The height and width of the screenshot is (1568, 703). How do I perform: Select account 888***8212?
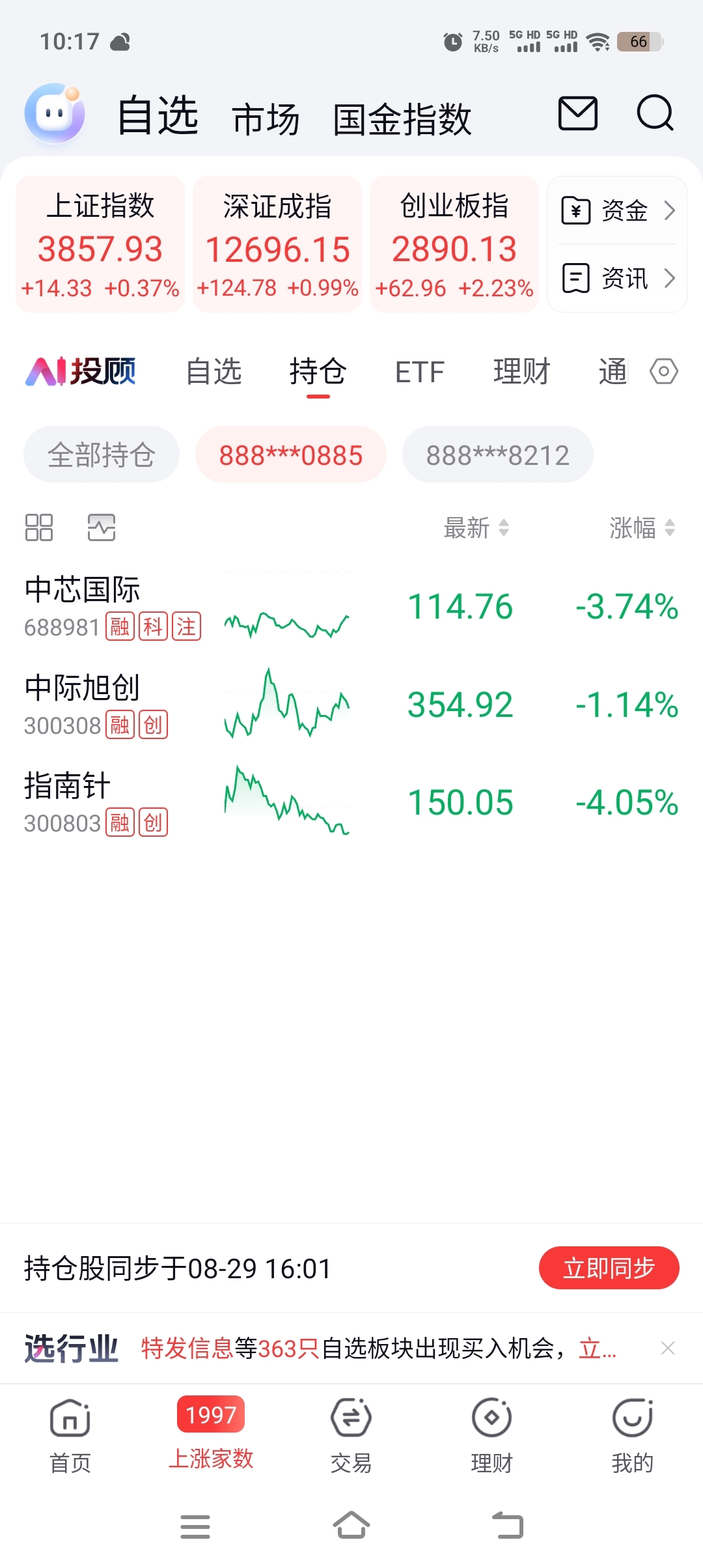(x=498, y=455)
